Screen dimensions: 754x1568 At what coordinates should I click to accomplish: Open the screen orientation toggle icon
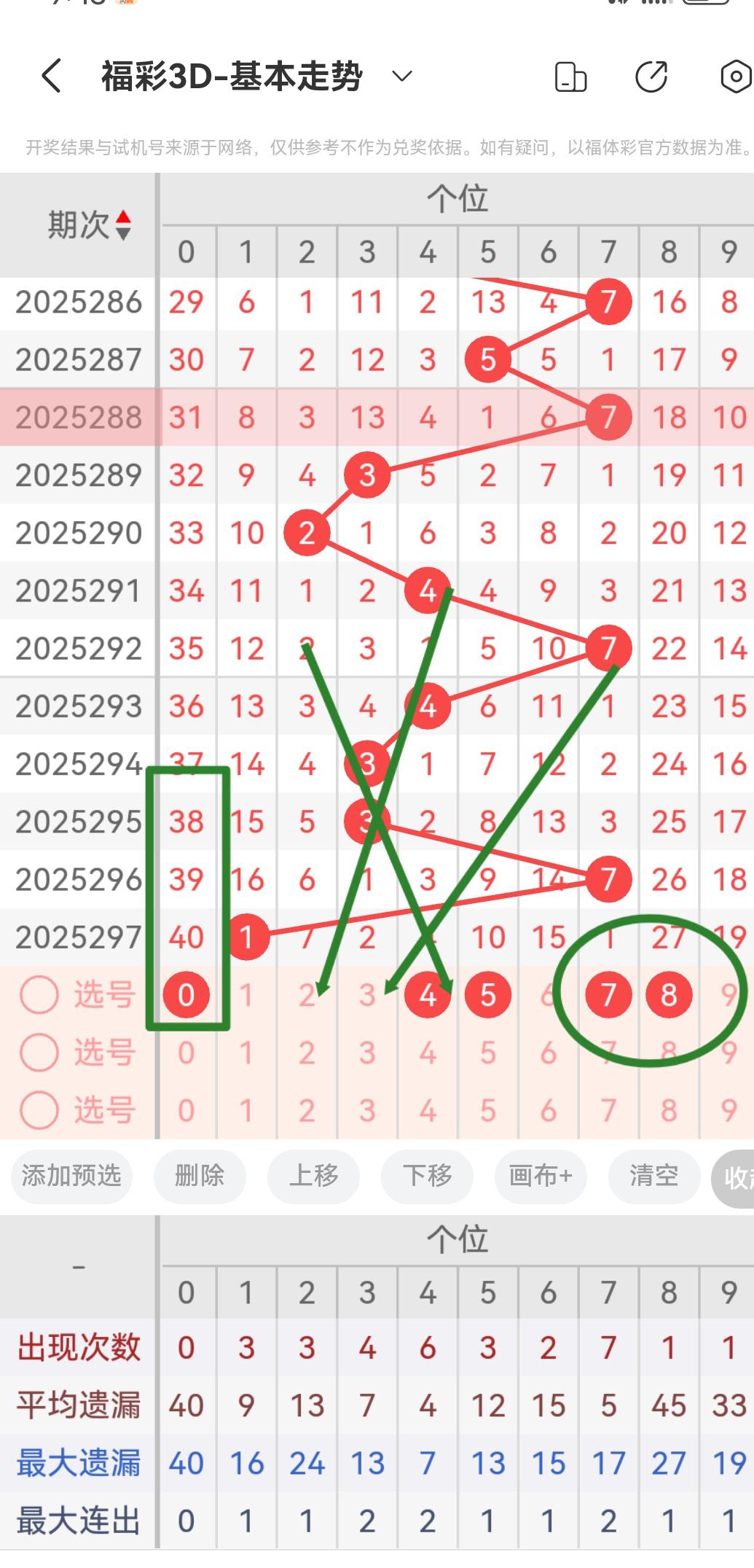[570, 77]
